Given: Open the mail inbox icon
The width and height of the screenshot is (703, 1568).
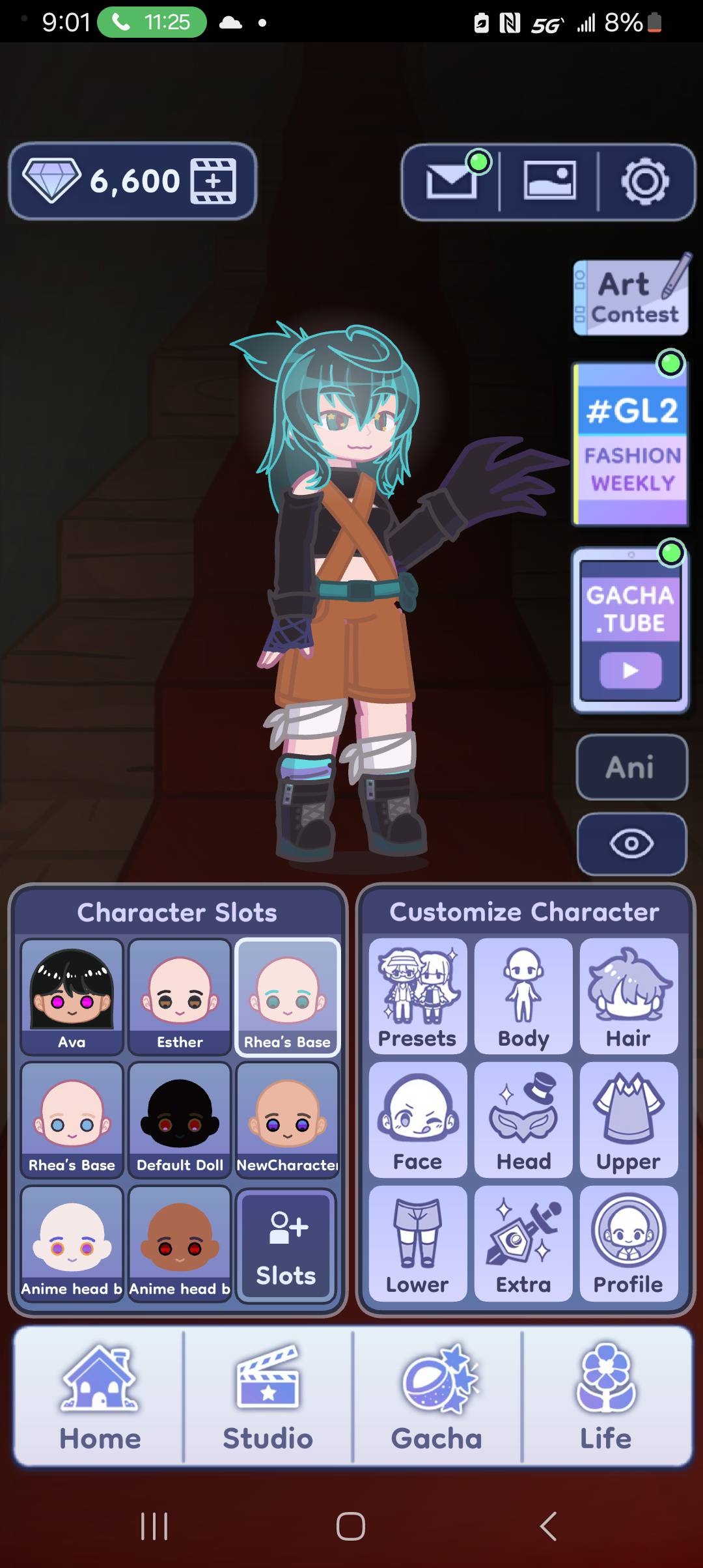Looking at the screenshot, I should 451,181.
